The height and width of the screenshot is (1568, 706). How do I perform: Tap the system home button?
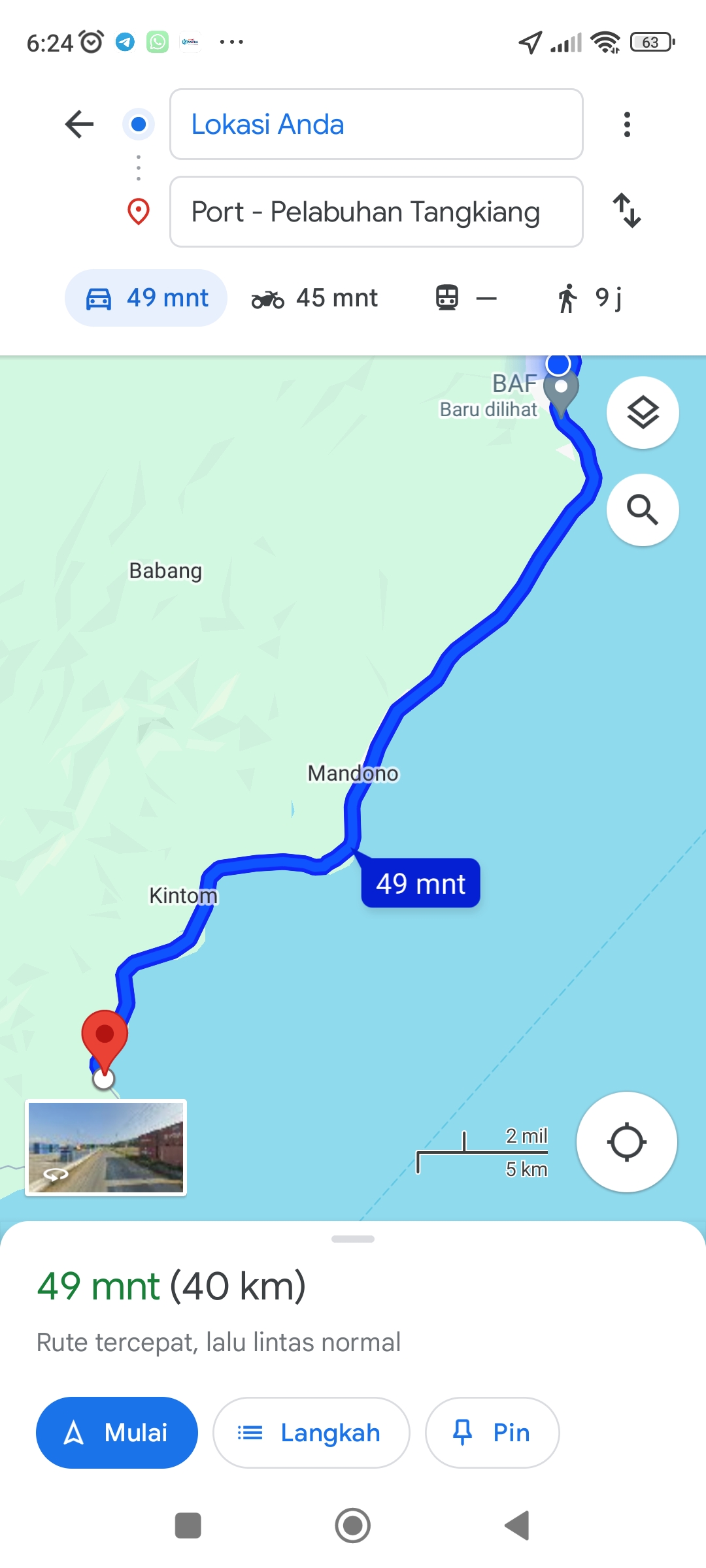pos(353,1526)
